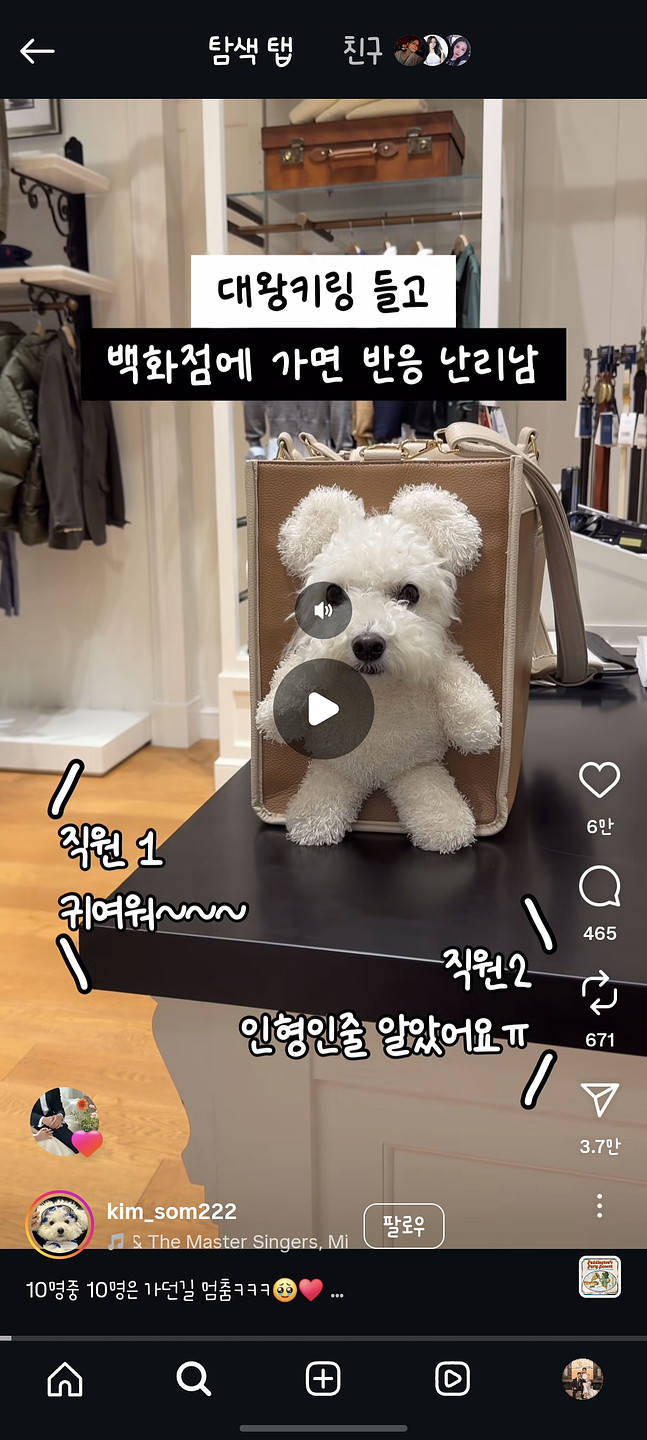Open the Search tab in bottom navigation
This screenshot has height=1440, width=647.
[193, 1379]
